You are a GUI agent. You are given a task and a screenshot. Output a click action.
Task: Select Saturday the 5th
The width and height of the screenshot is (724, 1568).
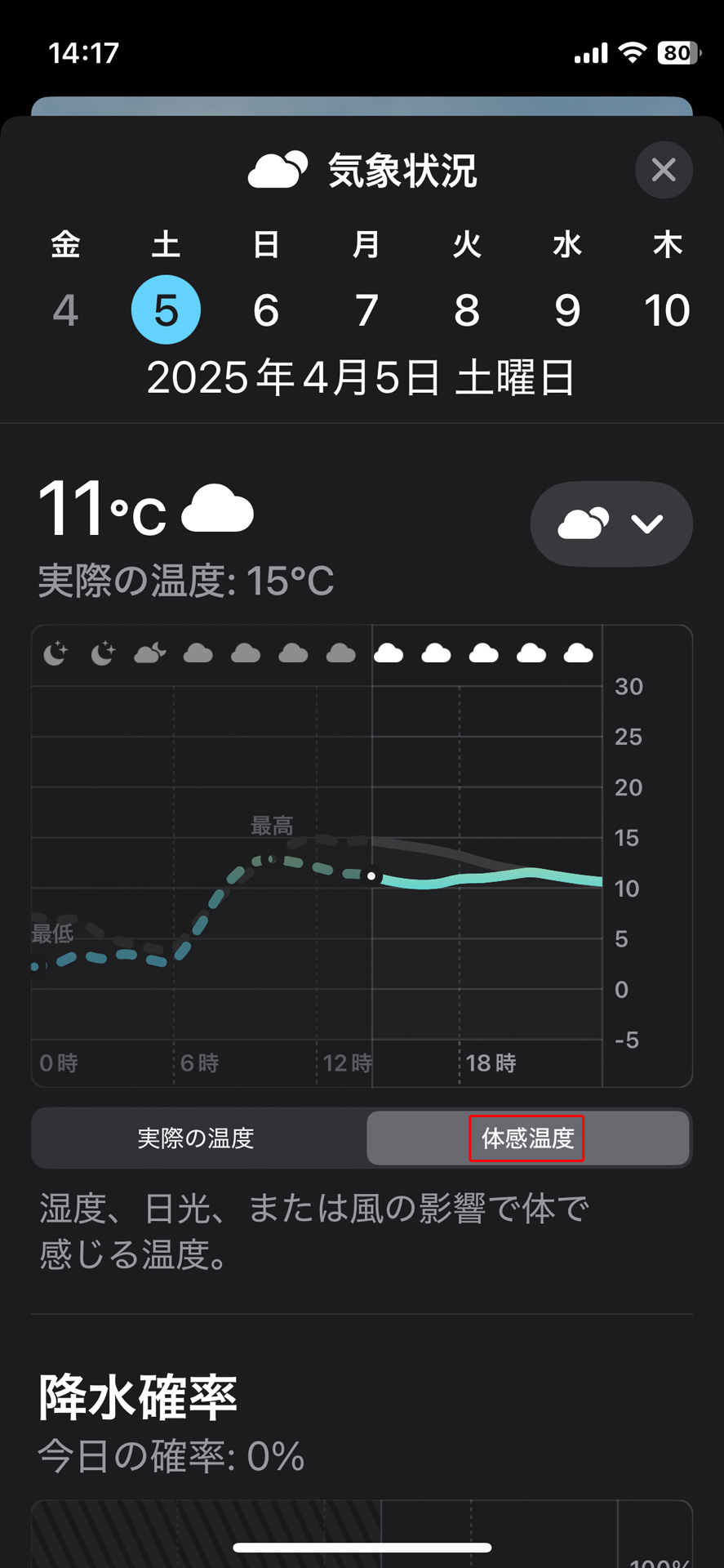click(166, 310)
